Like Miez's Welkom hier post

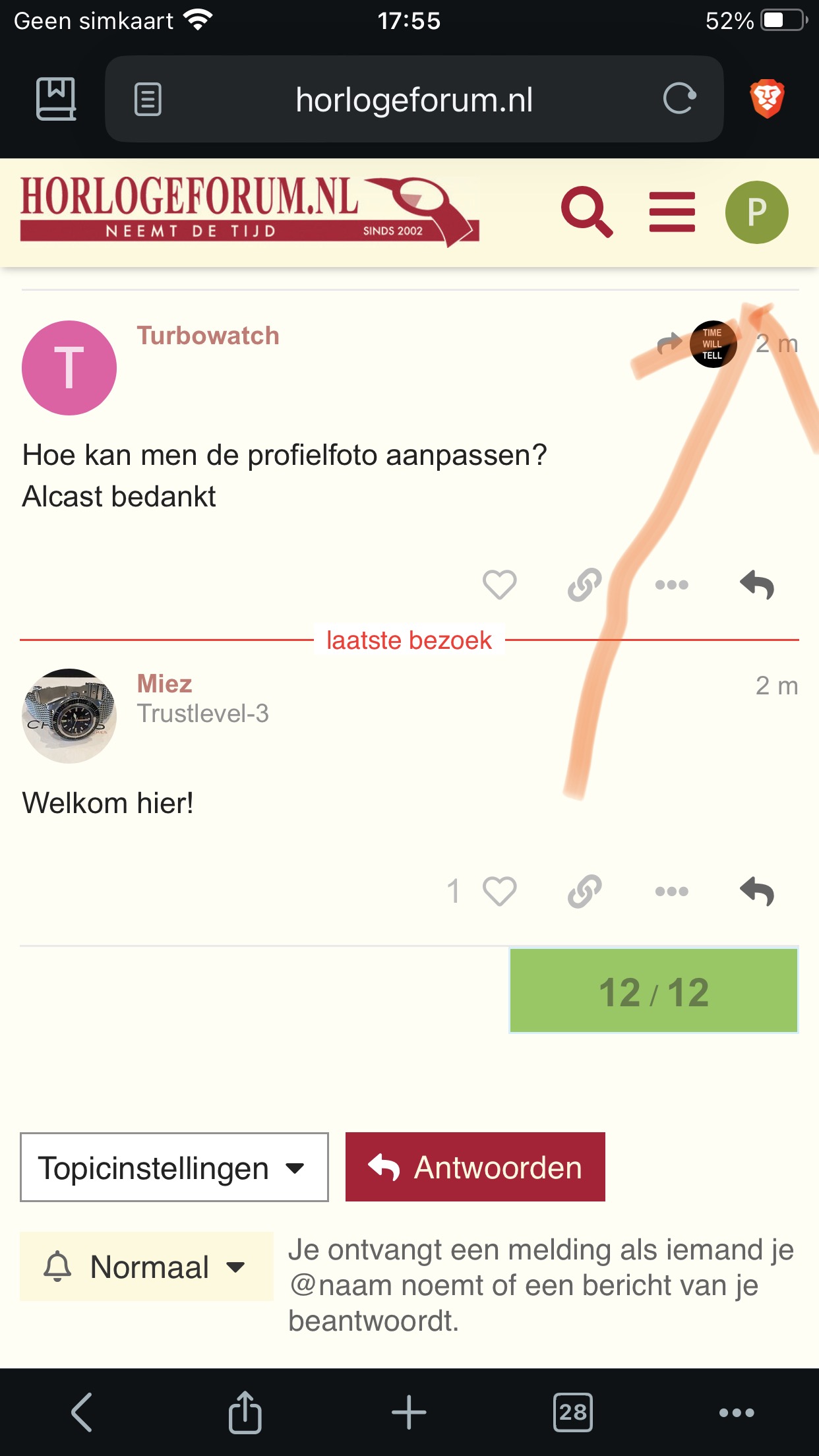pyautogui.click(x=499, y=892)
